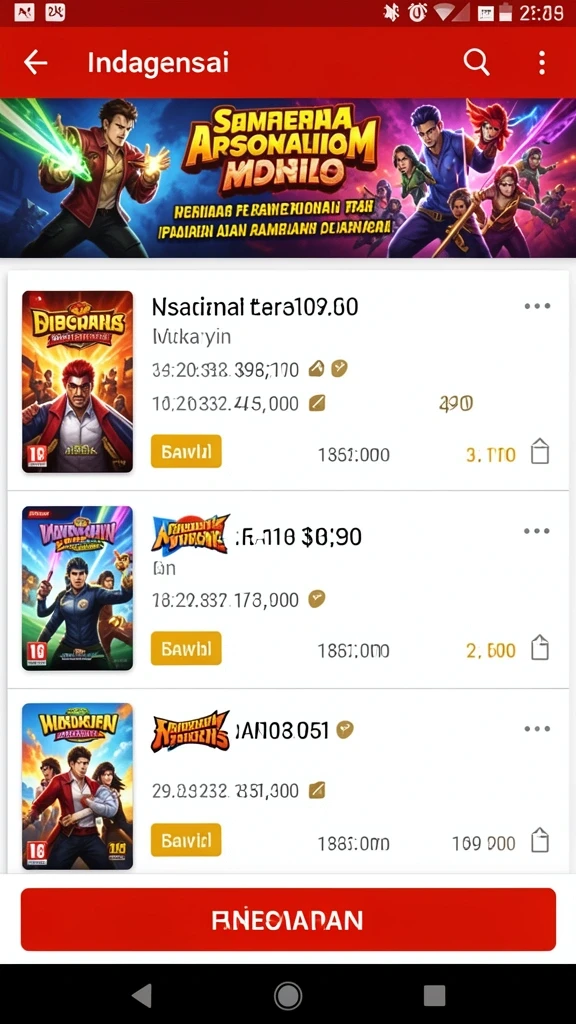
Task: Tap the yellow button beside 1883:000
Action: coord(186,840)
